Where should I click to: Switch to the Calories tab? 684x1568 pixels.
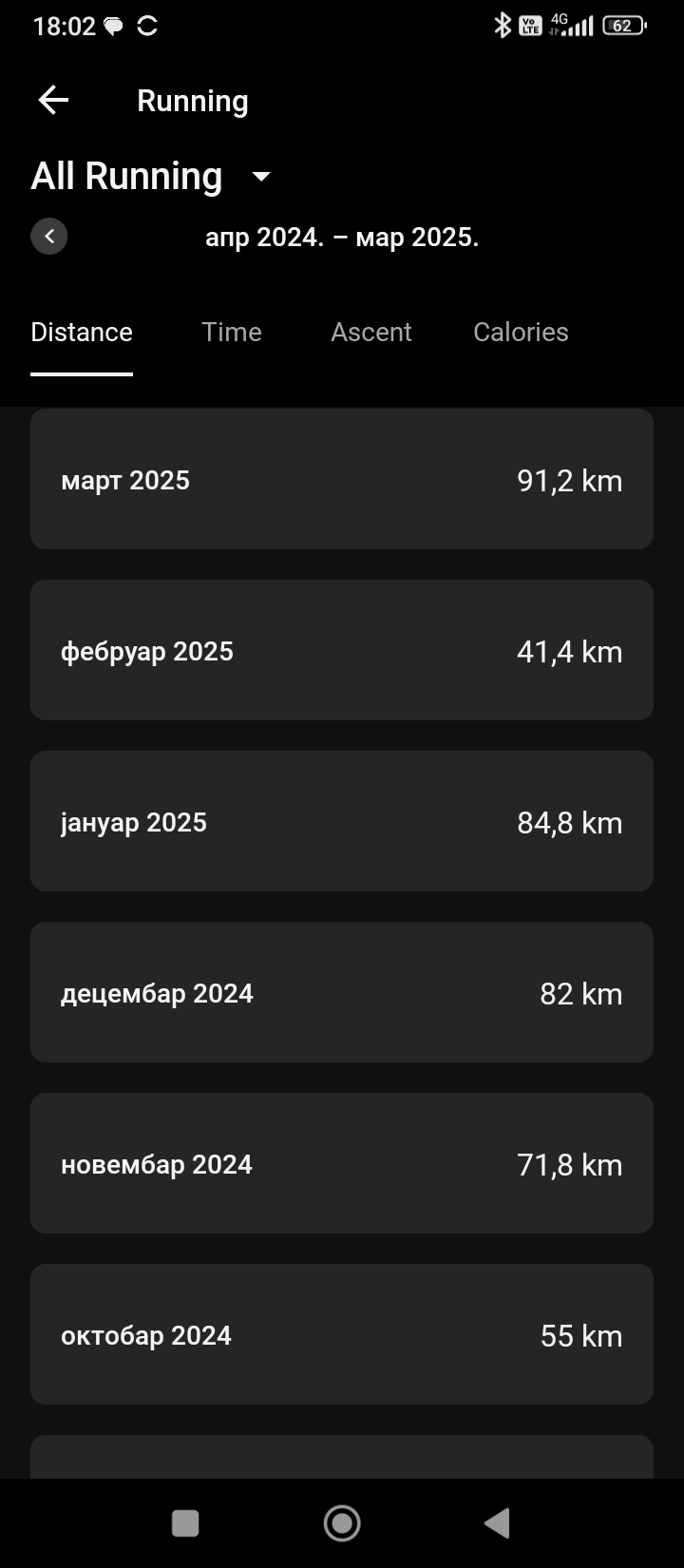click(x=521, y=332)
